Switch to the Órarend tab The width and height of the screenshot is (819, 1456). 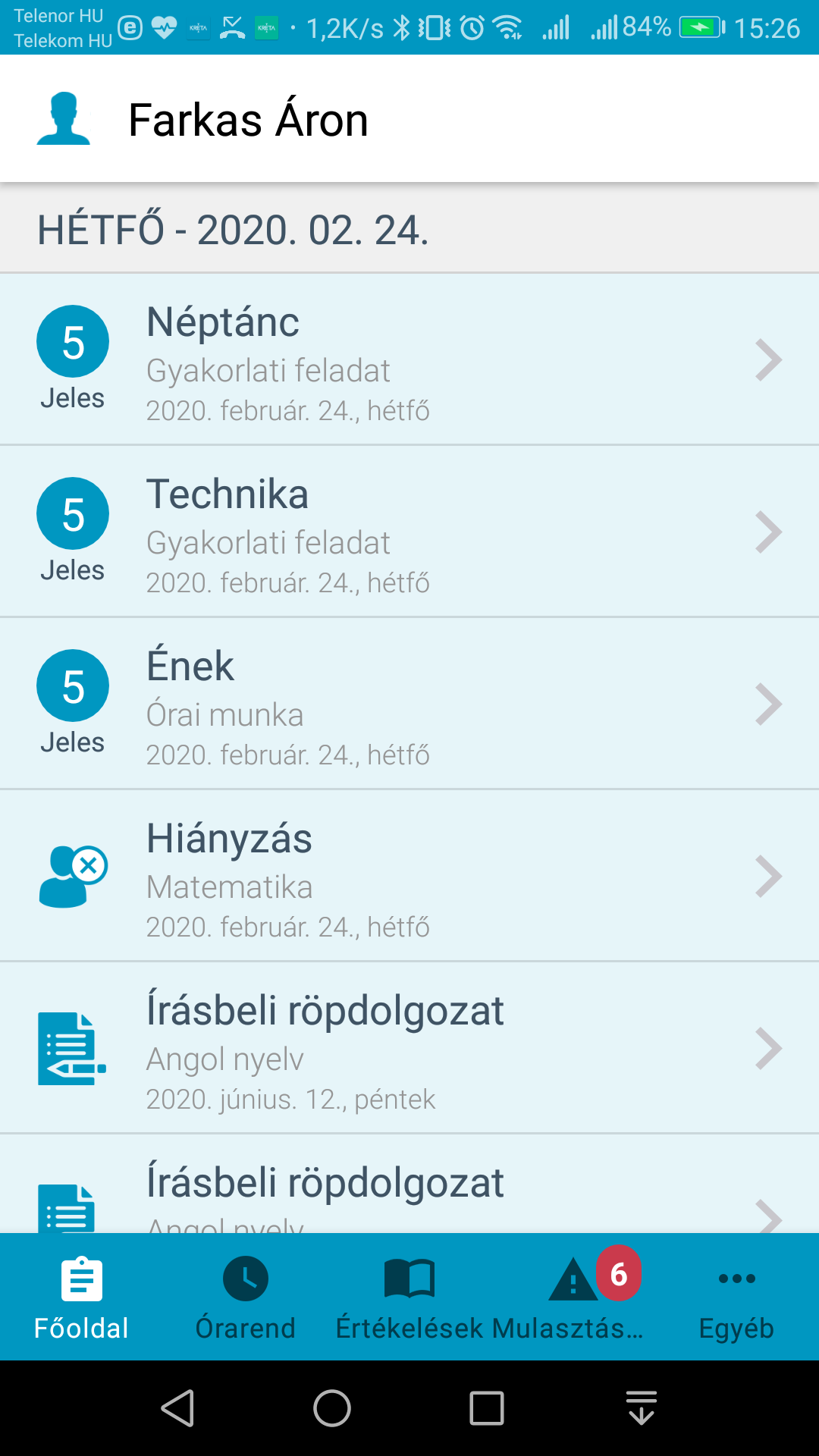click(246, 1297)
